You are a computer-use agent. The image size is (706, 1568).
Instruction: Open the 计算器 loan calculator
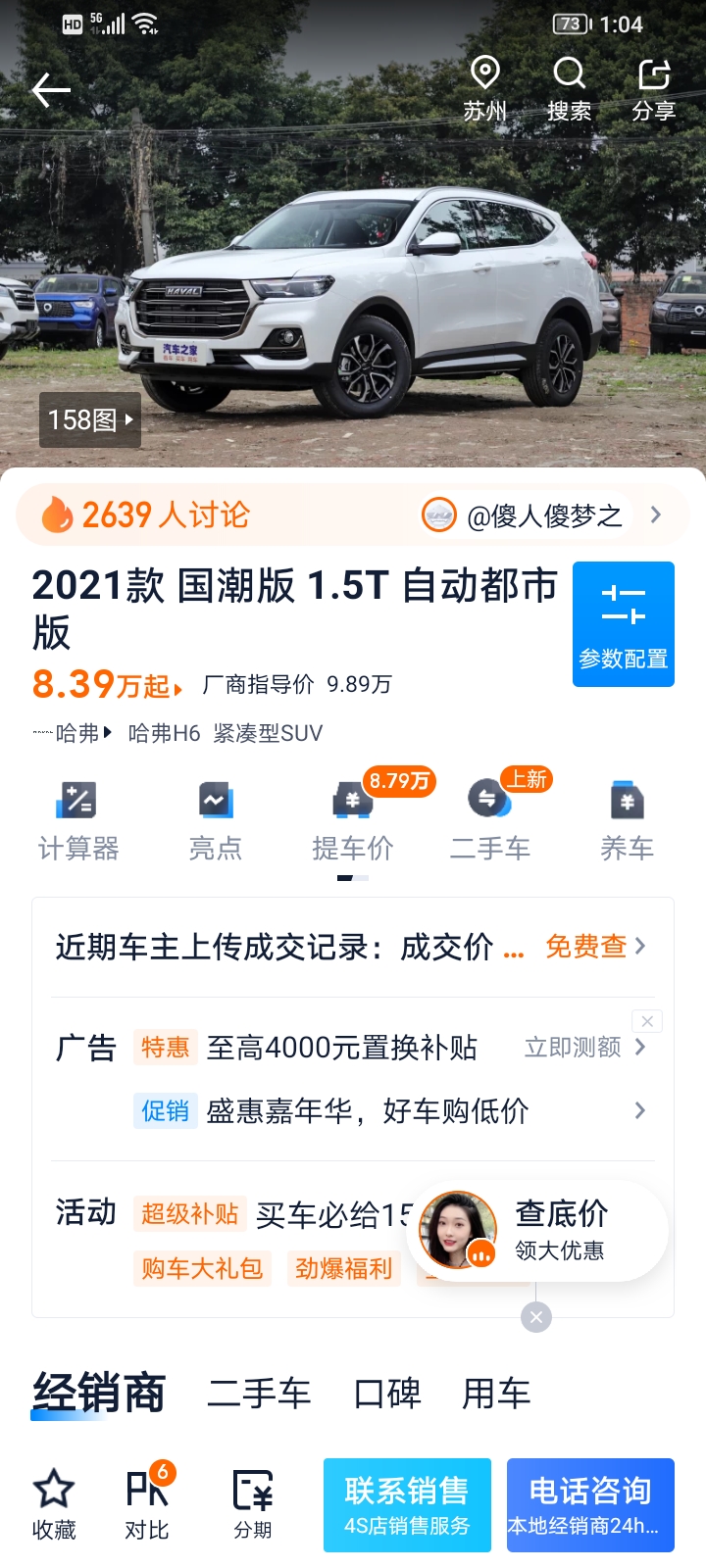point(78,821)
